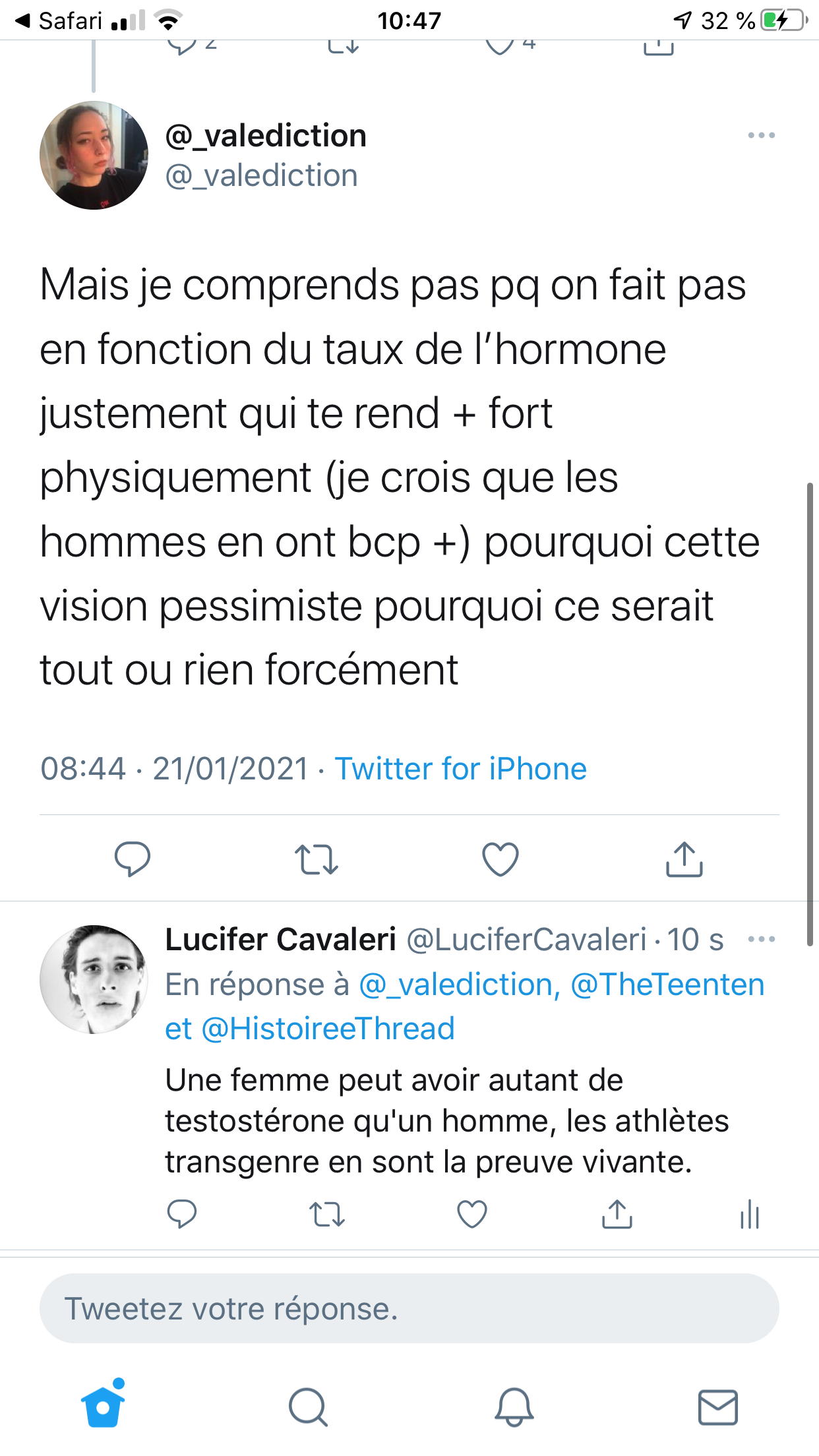Open the @TheTeenten mention link
The image size is (819, 1456).
[x=667, y=985]
